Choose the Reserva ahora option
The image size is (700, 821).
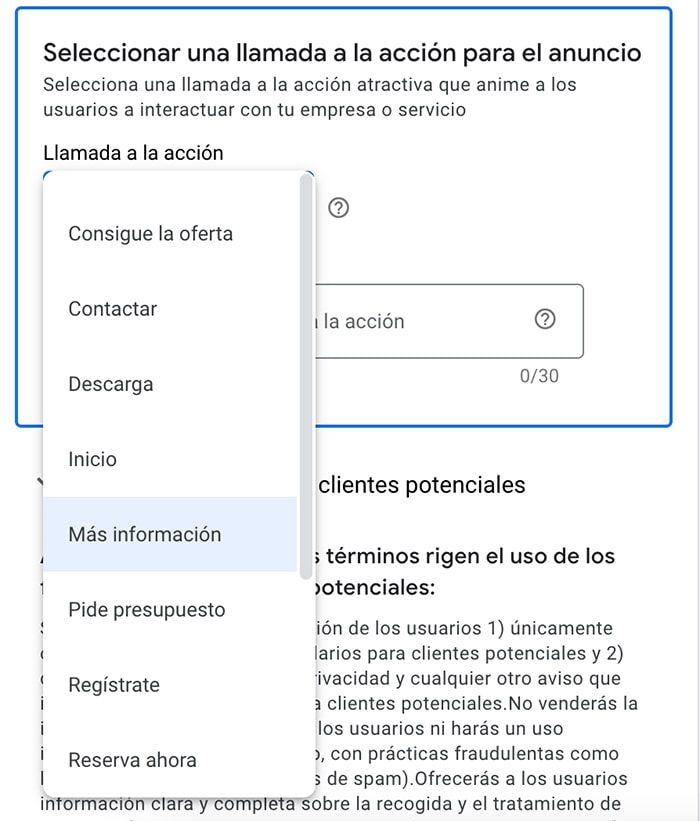[x=132, y=760]
